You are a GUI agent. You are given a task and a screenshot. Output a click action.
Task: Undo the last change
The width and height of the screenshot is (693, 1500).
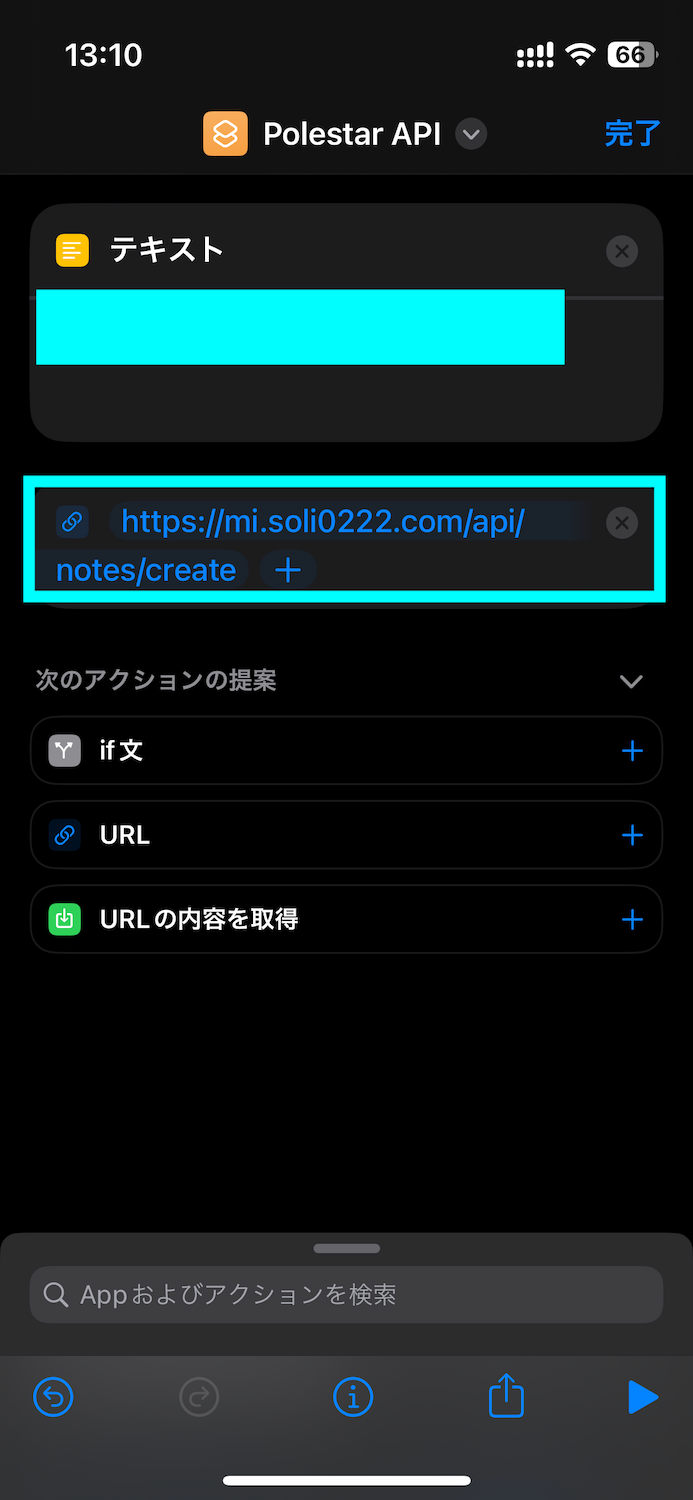(x=54, y=1397)
